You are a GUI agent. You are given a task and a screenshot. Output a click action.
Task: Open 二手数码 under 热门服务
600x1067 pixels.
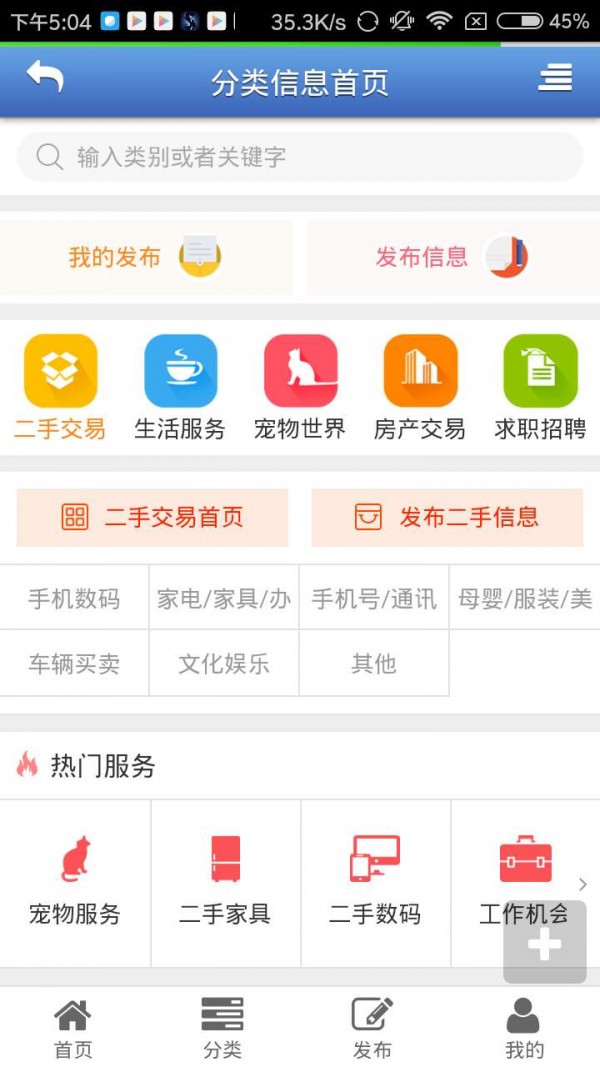(375, 882)
